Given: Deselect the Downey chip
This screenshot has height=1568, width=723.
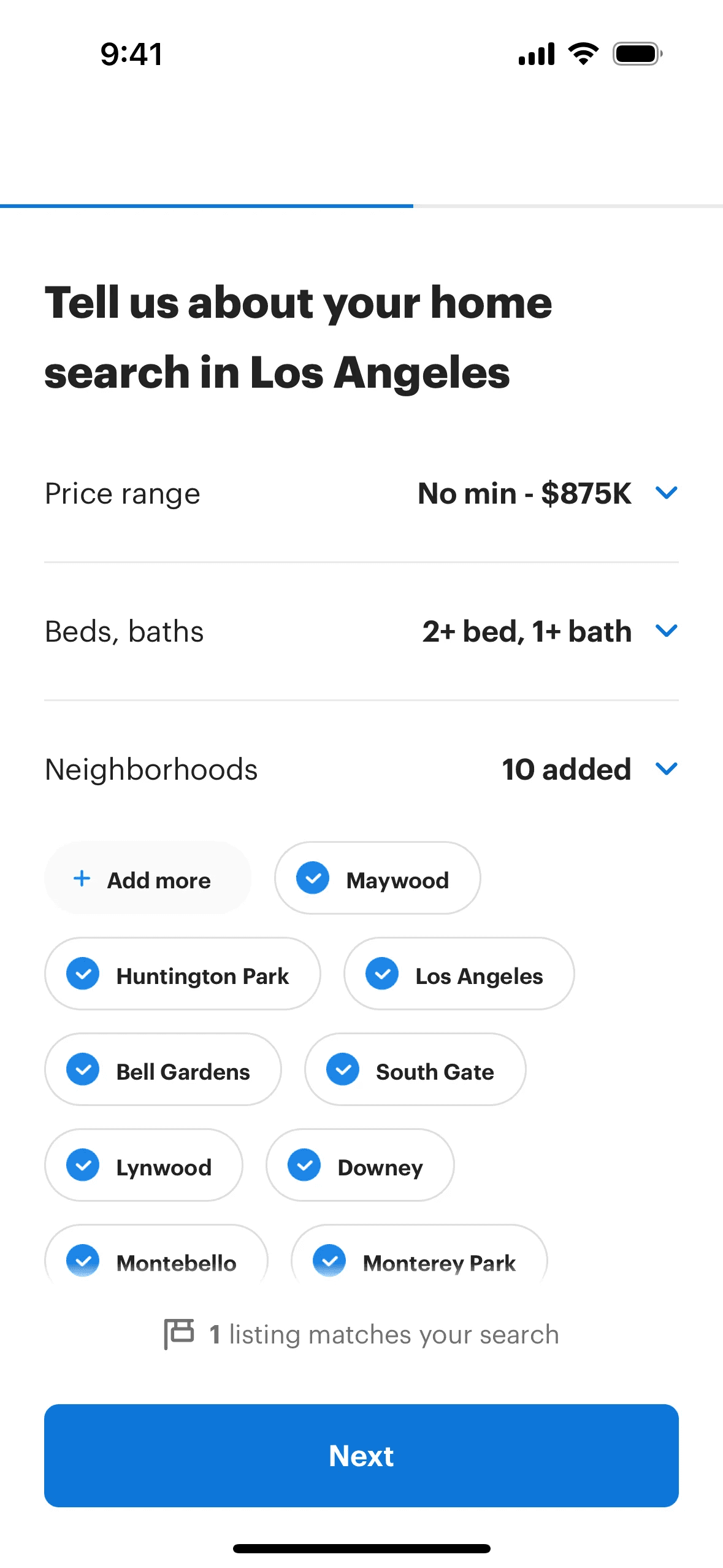Looking at the screenshot, I should (x=360, y=1166).
